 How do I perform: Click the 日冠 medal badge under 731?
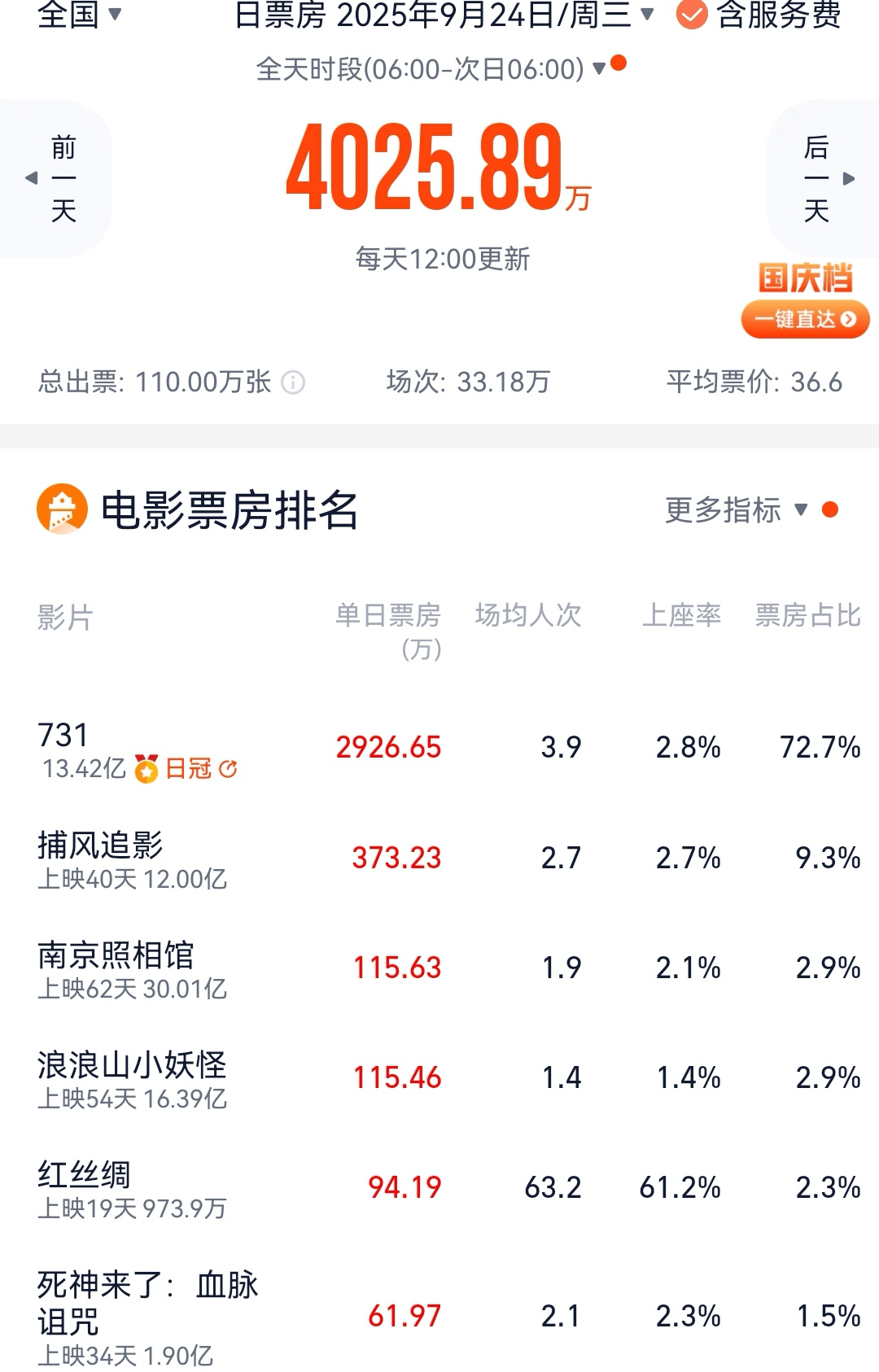click(x=145, y=768)
